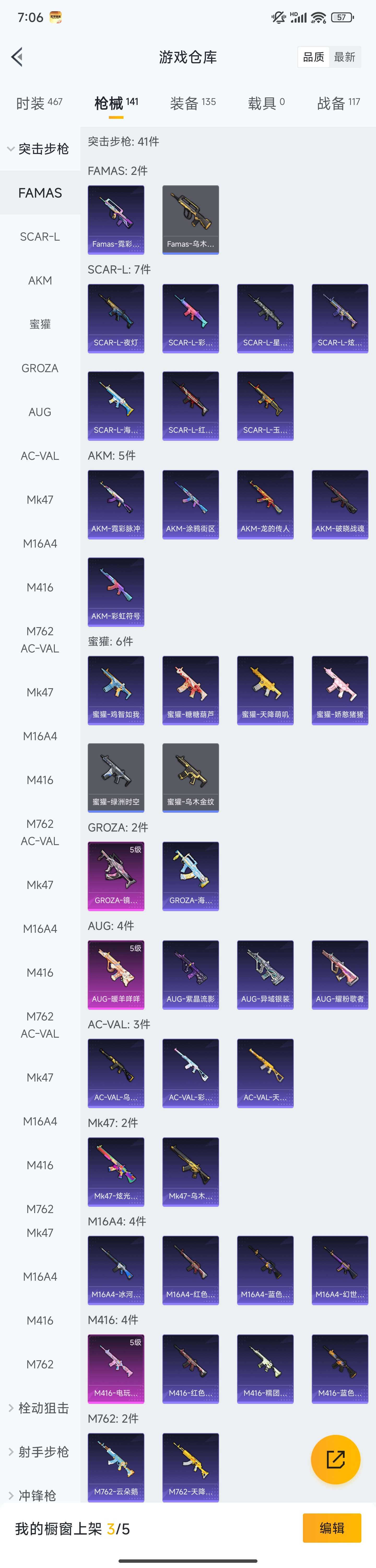The image size is (376, 1568).
Task: Collapse the 突击步枪 category
Action: pos(38,149)
